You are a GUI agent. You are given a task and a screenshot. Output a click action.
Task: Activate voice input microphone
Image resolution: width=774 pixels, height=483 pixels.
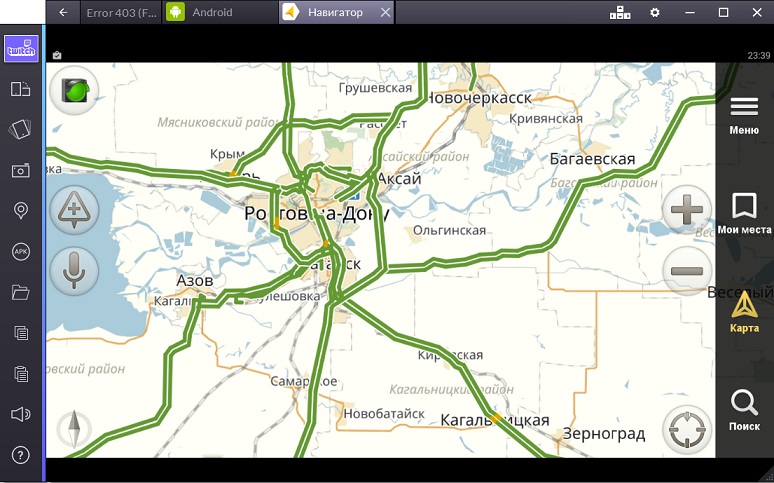[74, 268]
